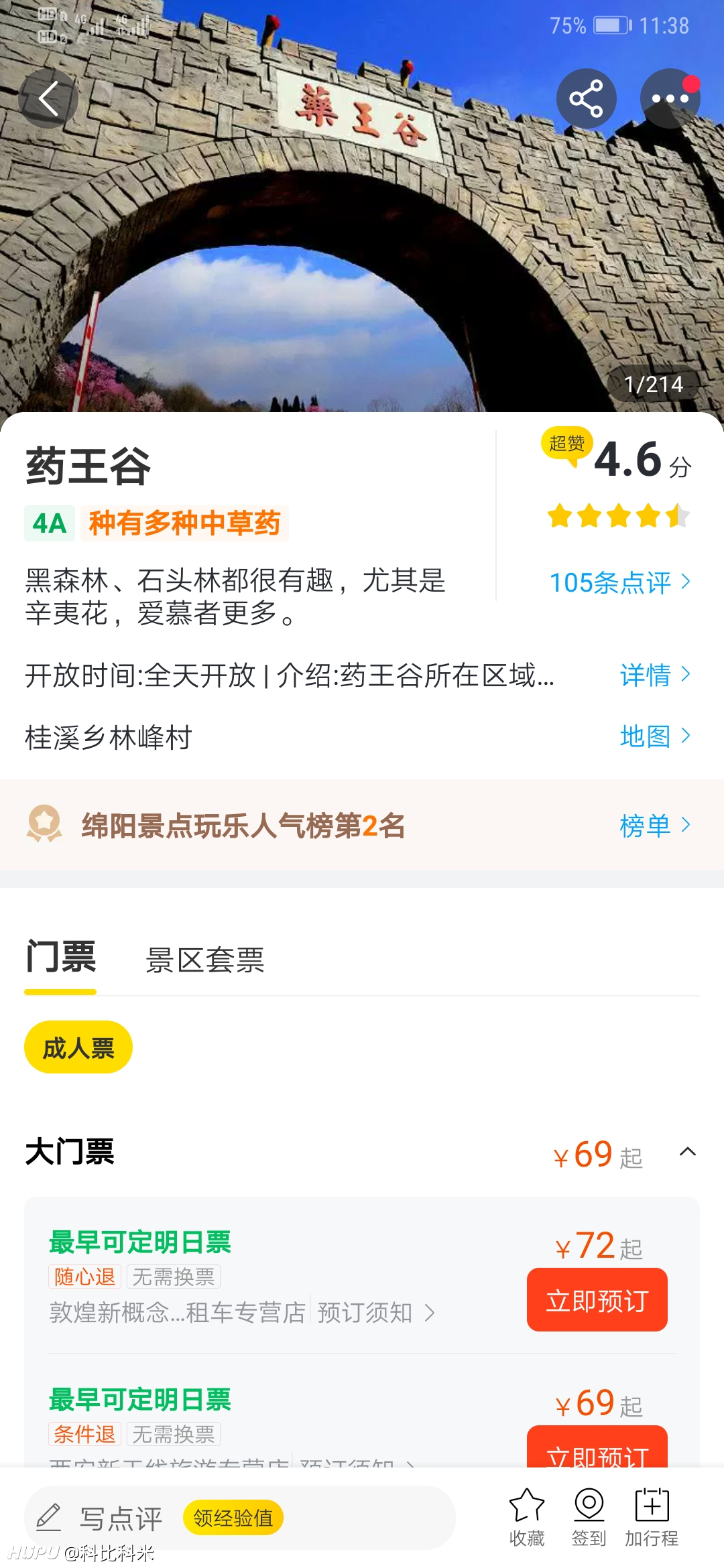Open the three-dot overflow menu
Viewport: 724px width, 1568px height.
coord(670,99)
